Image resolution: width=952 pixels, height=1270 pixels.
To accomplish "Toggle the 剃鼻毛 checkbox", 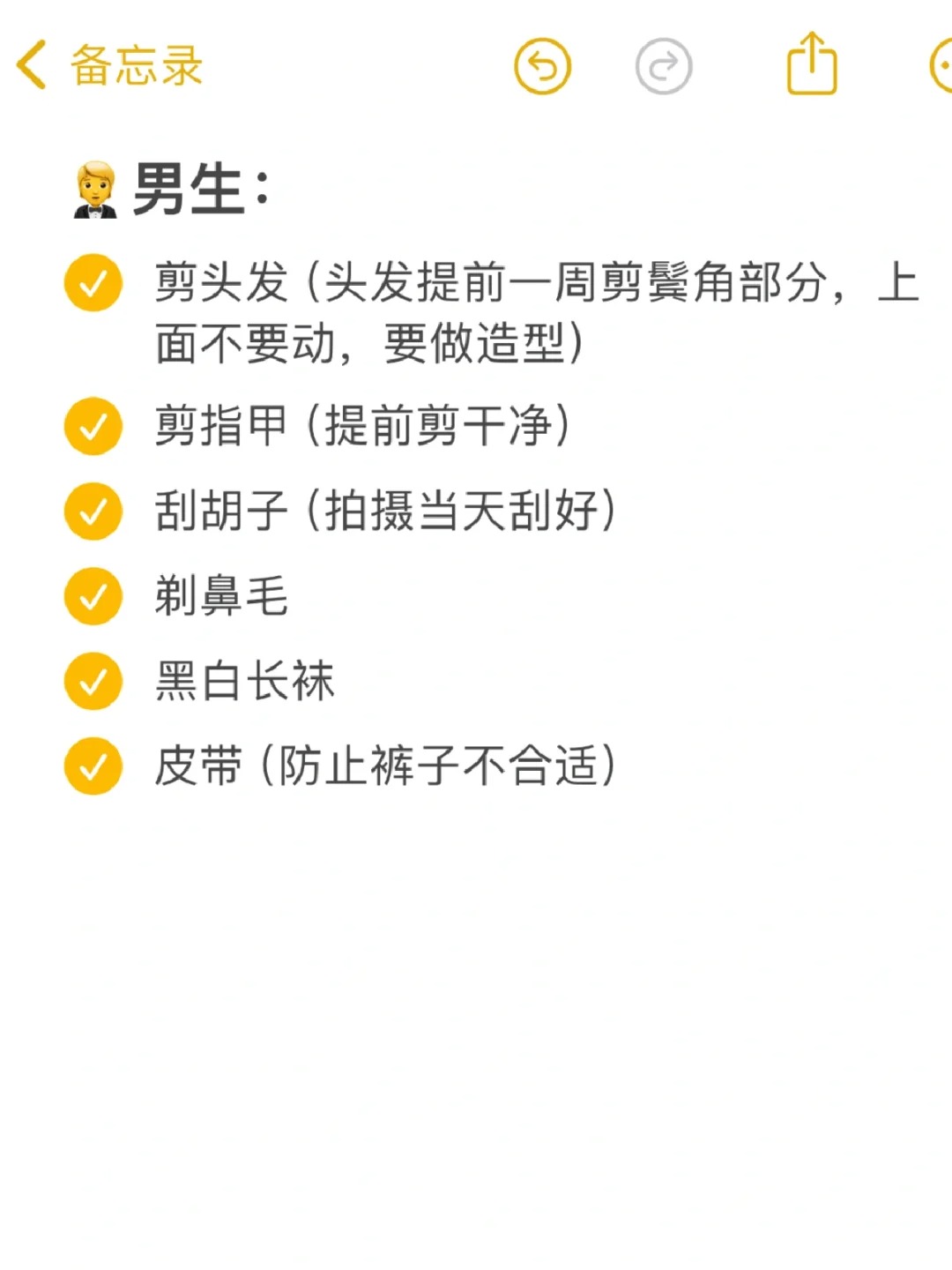I will pos(93,596).
